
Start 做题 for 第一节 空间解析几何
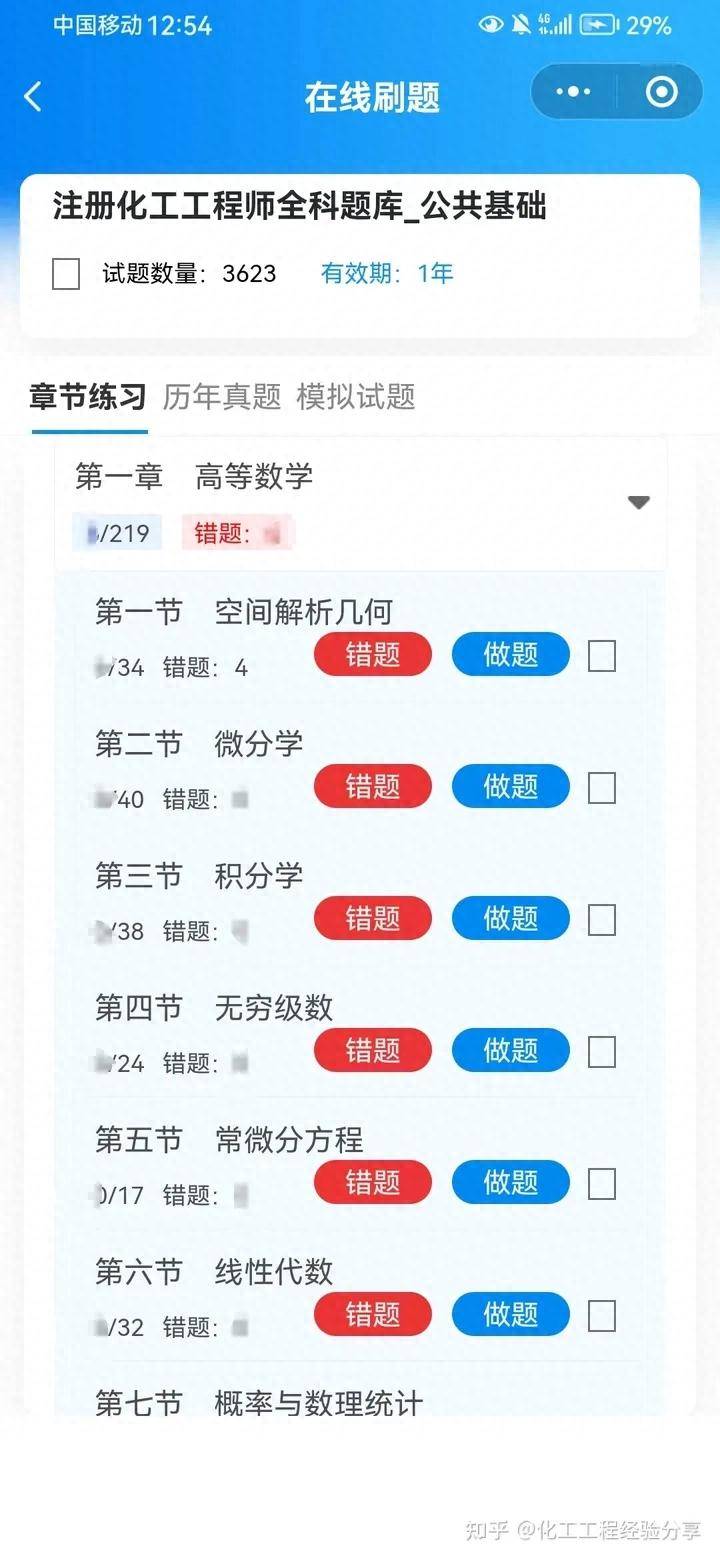point(510,655)
